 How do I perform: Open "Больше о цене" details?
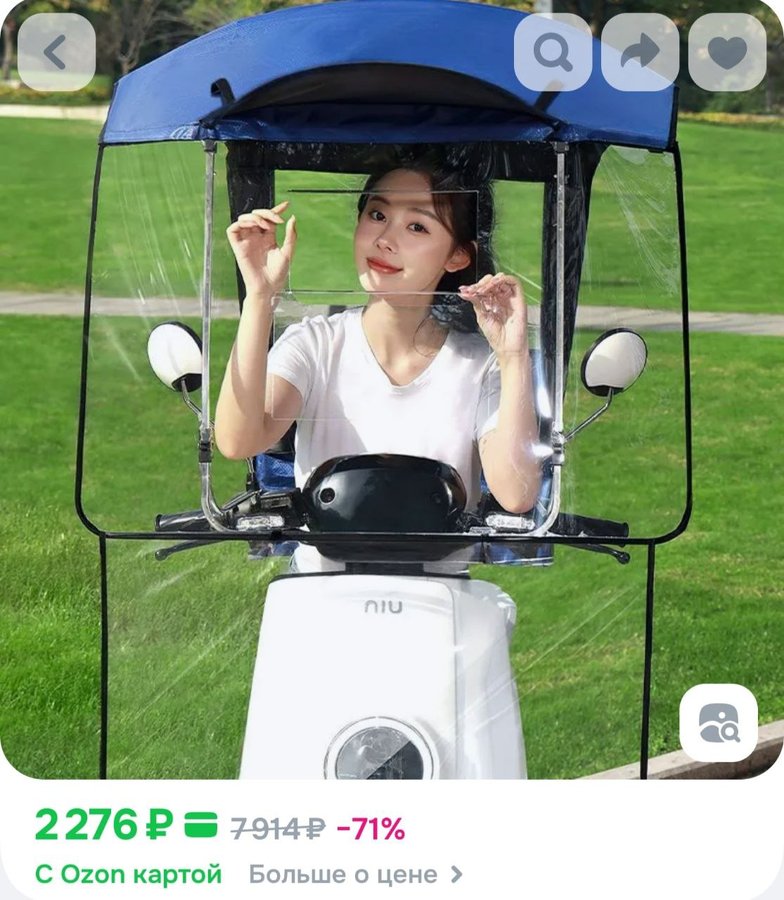point(355,875)
